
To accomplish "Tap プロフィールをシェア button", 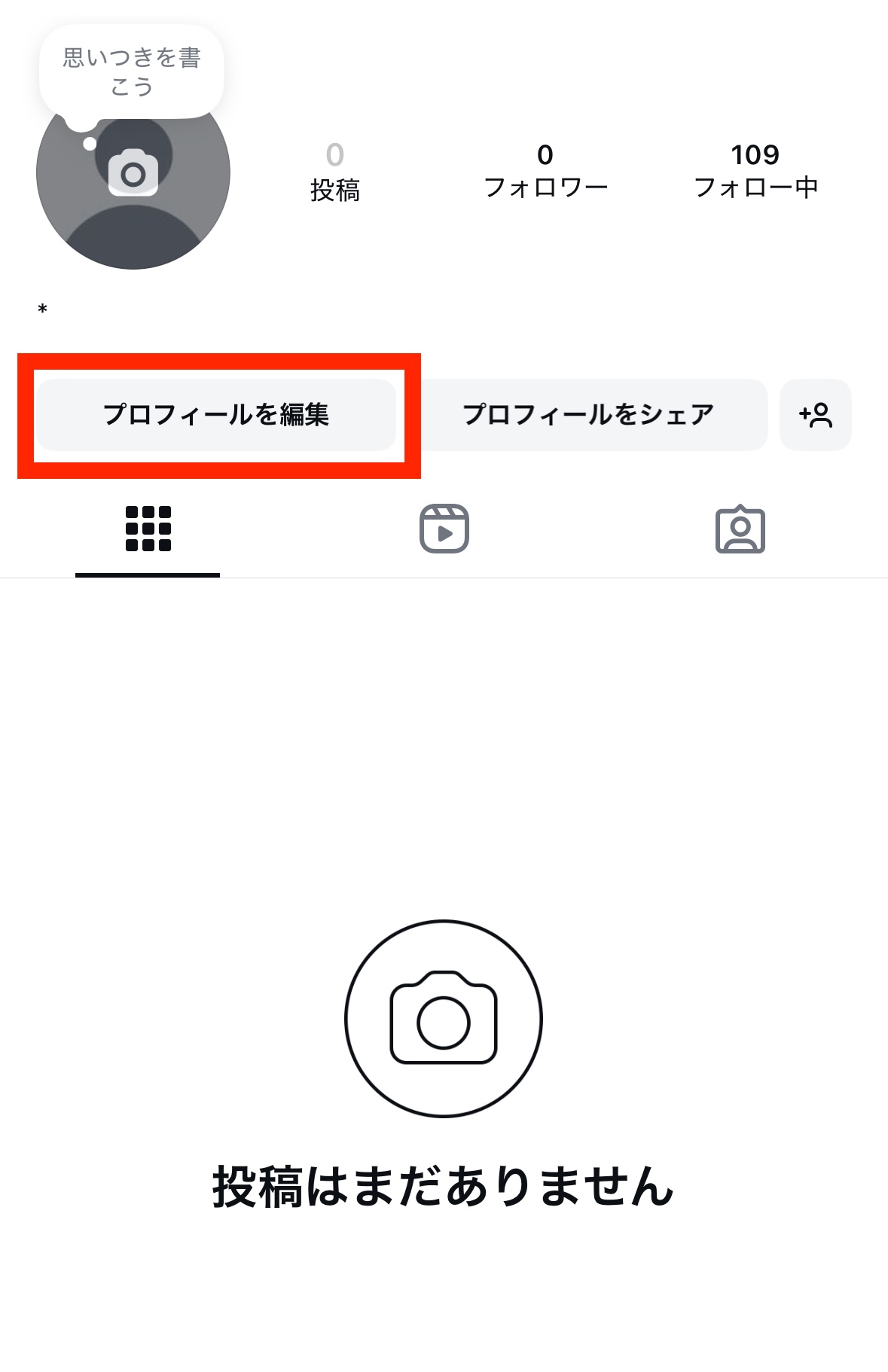I will tap(587, 415).
